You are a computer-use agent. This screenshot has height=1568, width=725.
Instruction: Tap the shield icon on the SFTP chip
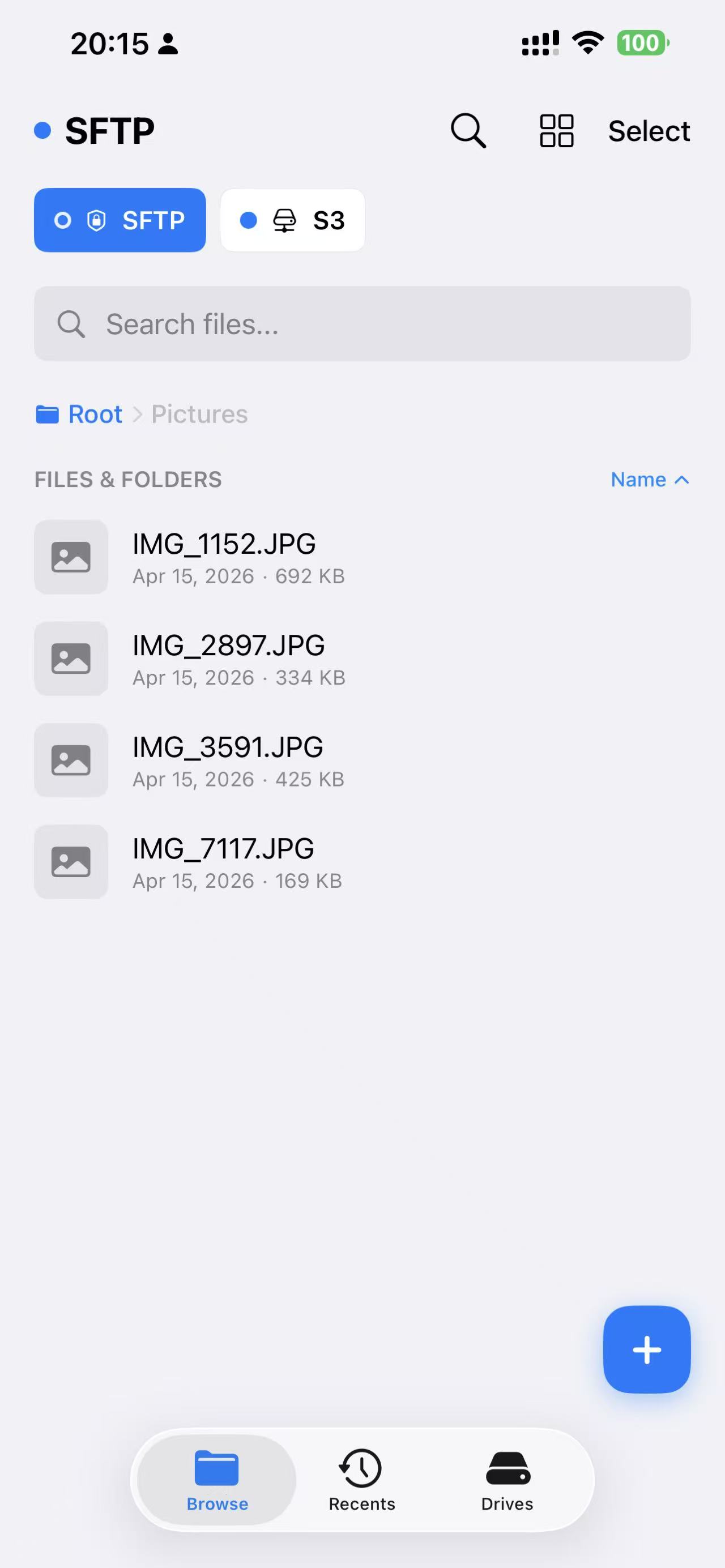tap(97, 220)
